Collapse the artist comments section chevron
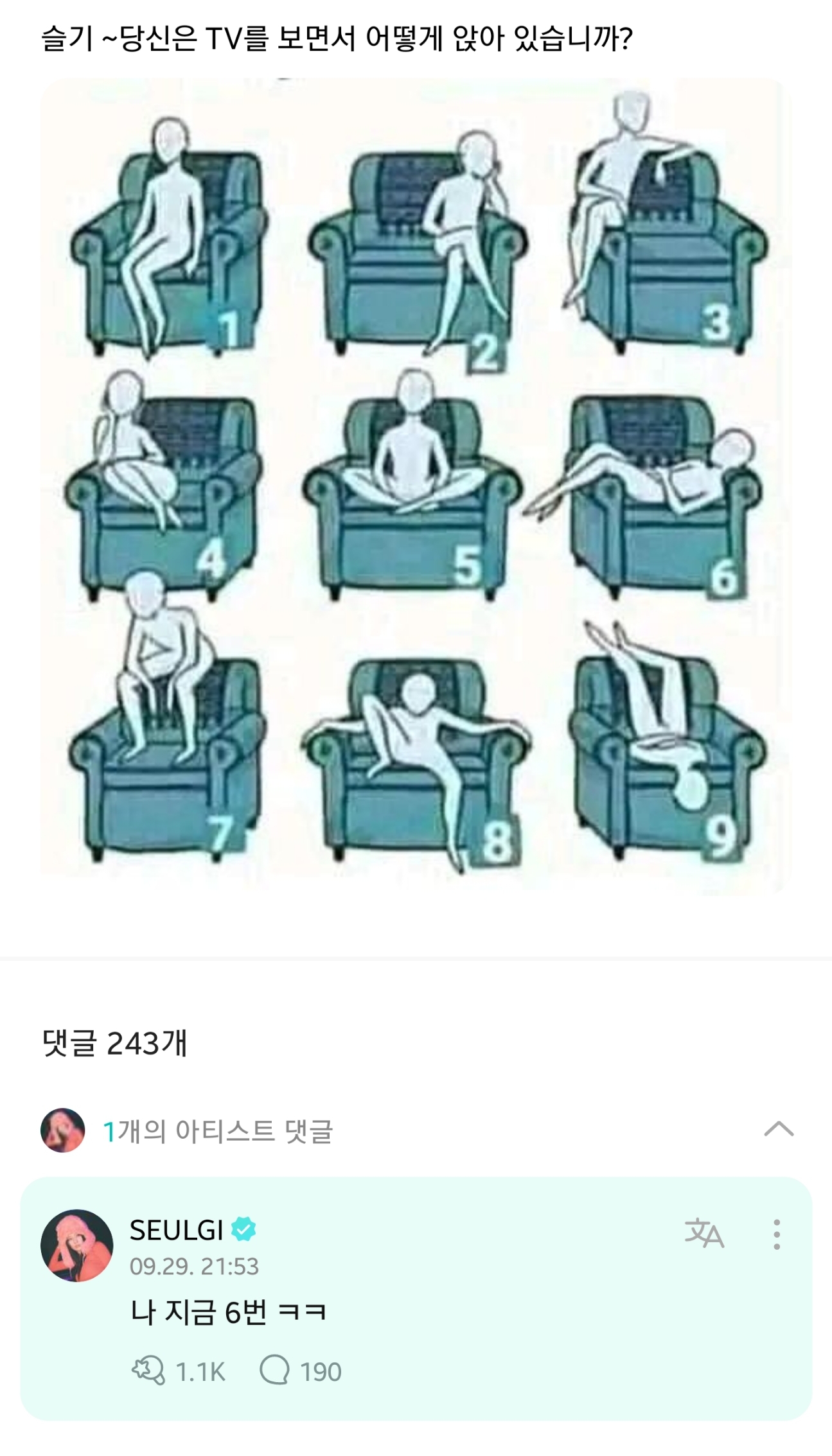Image resolution: width=832 pixels, height=1456 pixels. click(779, 1128)
